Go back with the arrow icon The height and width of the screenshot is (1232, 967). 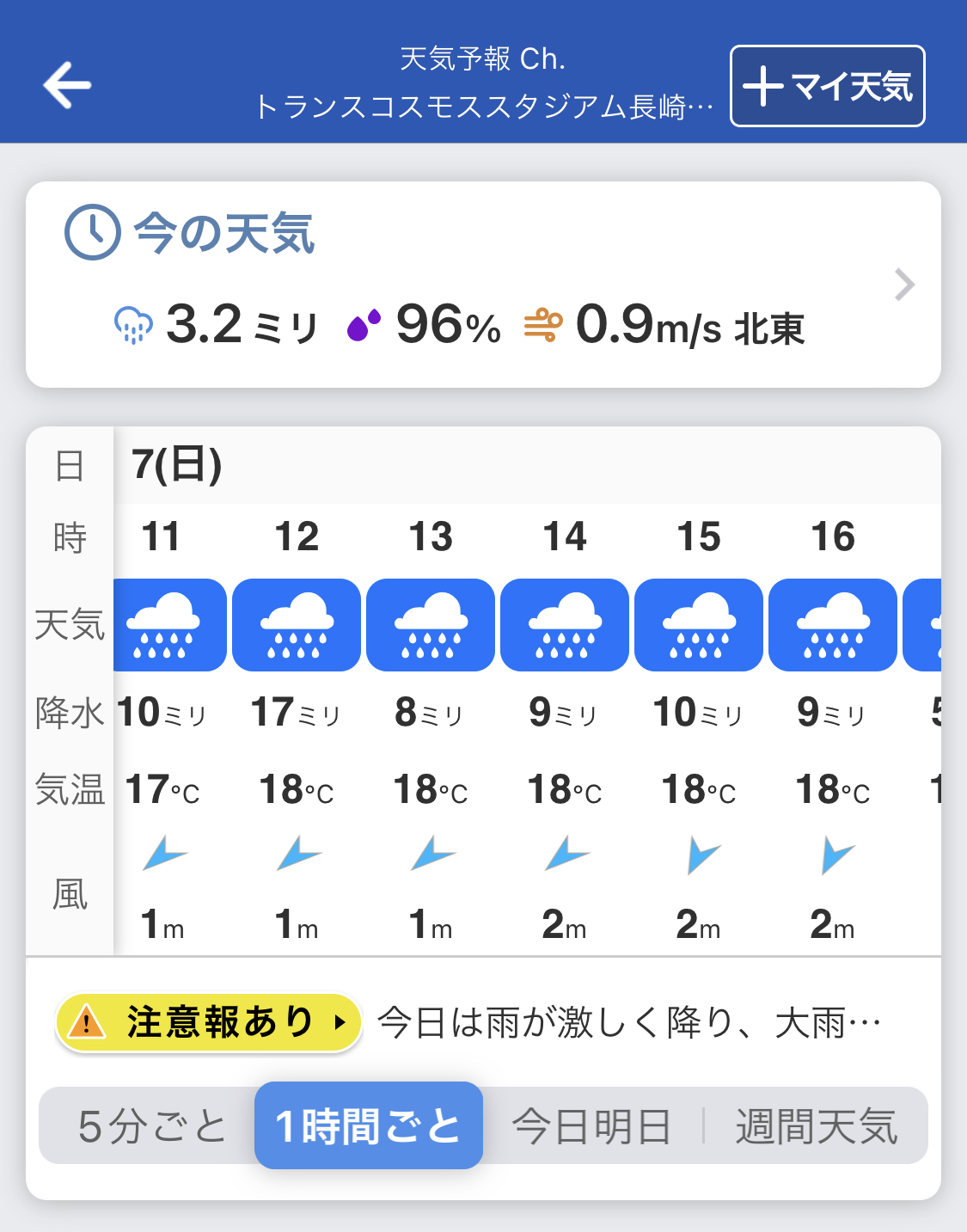pyautogui.click(x=67, y=85)
